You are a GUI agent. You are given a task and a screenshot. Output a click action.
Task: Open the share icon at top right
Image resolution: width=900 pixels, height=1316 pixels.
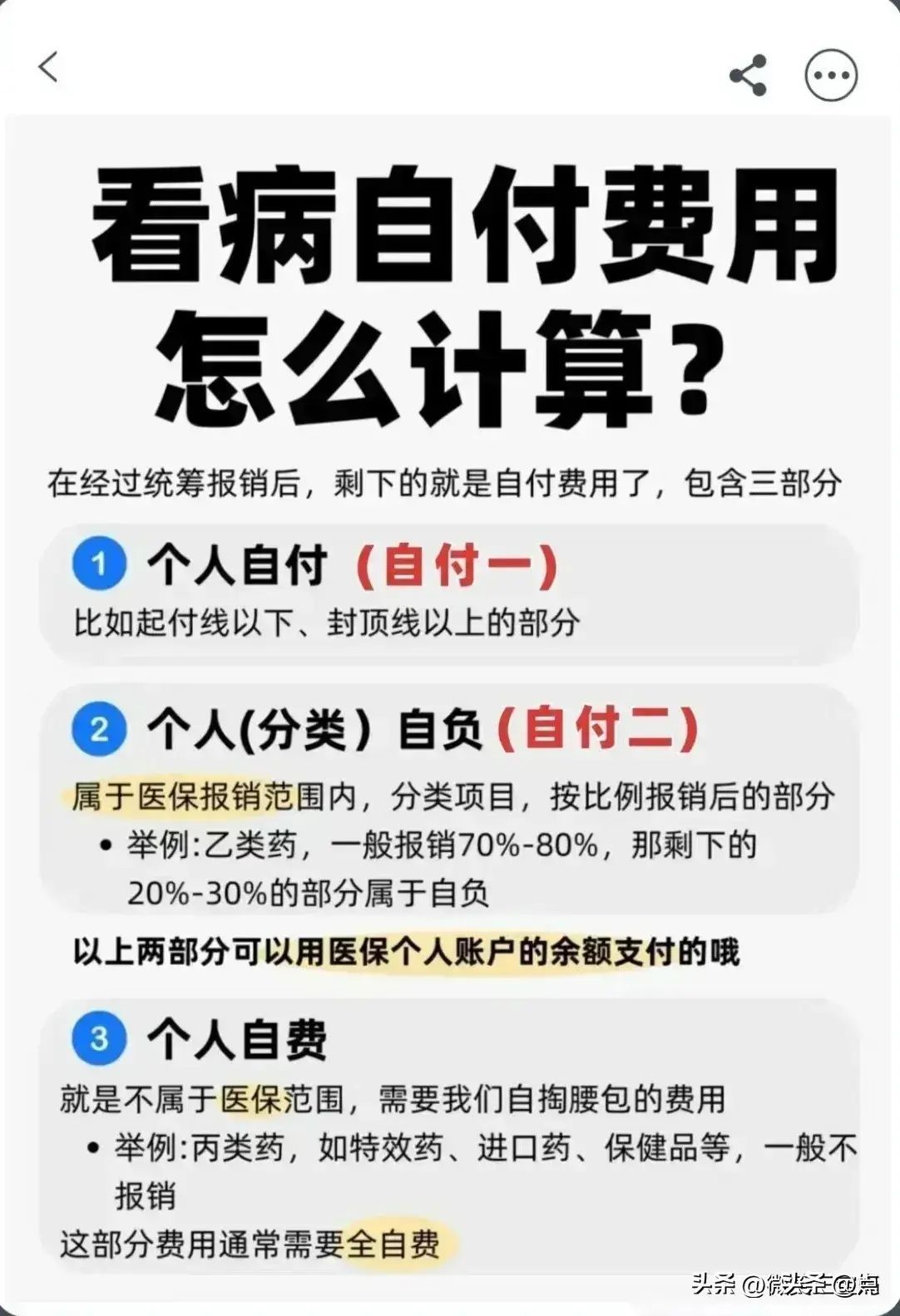point(746,74)
